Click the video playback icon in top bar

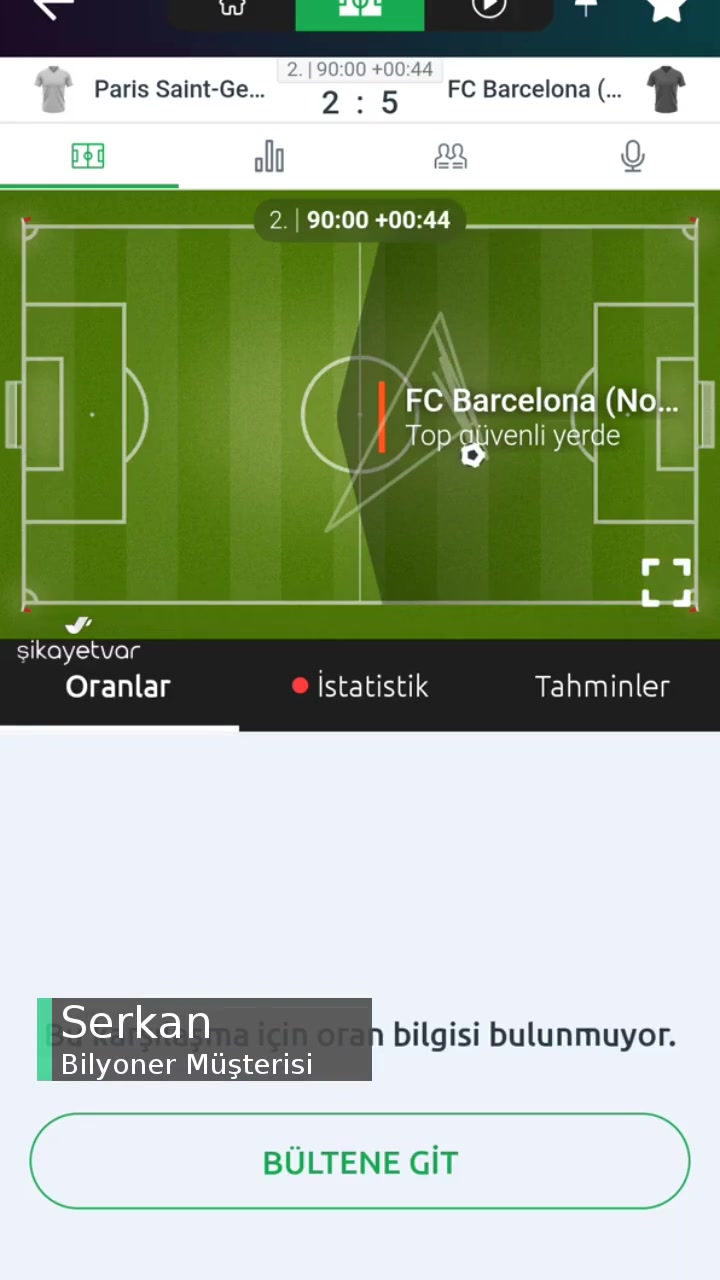[x=489, y=8]
